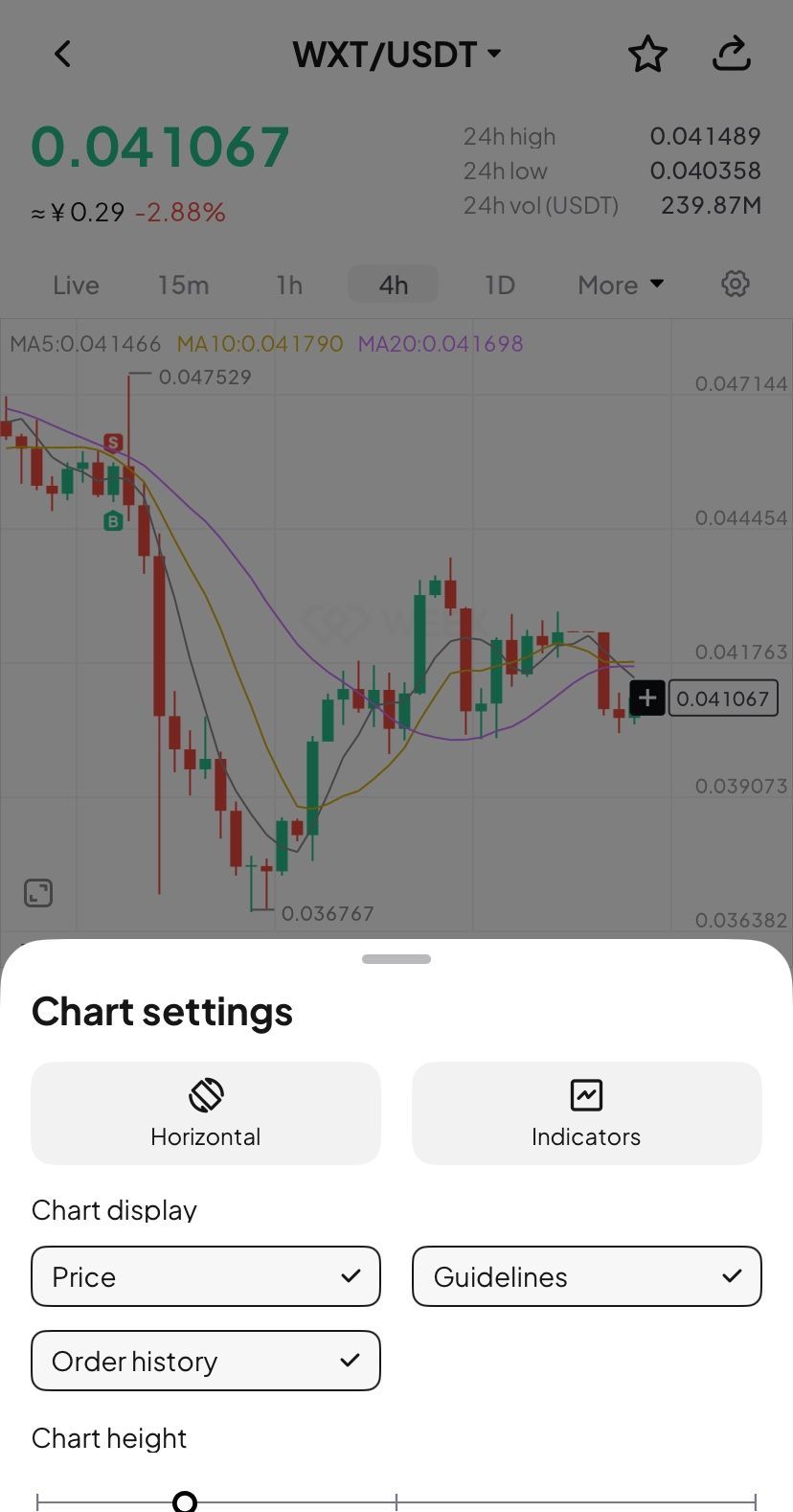Viewport: 793px width, 1512px height.
Task: Adjust the Chart height slider
Action: (184, 1501)
